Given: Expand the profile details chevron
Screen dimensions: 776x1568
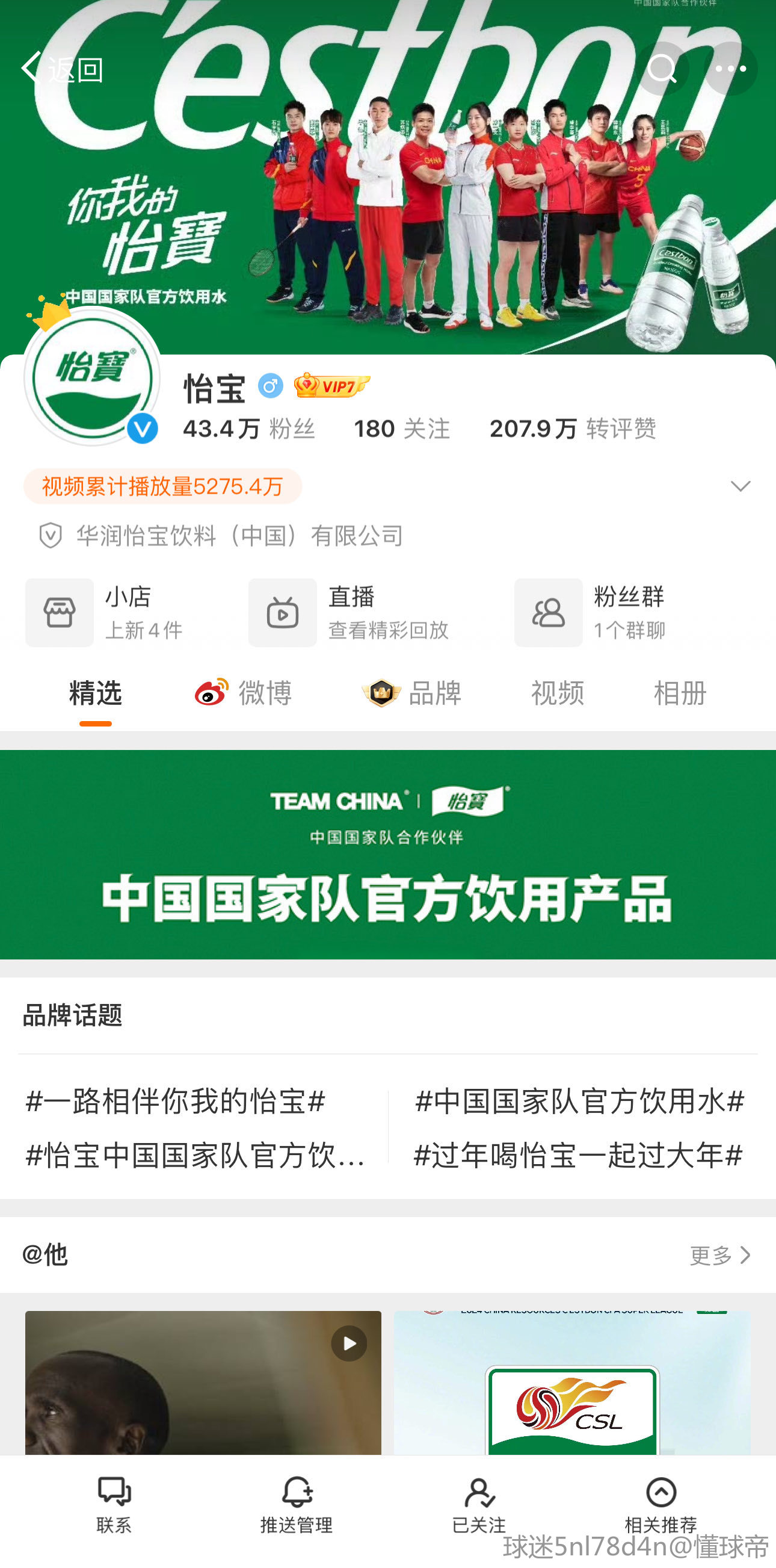Looking at the screenshot, I should tap(739, 486).
